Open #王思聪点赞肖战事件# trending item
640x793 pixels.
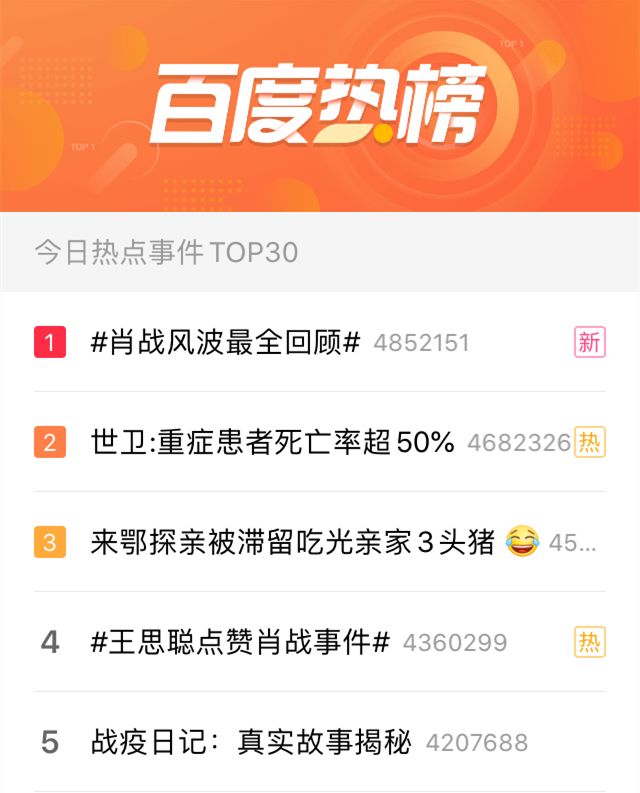click(240, 642)
